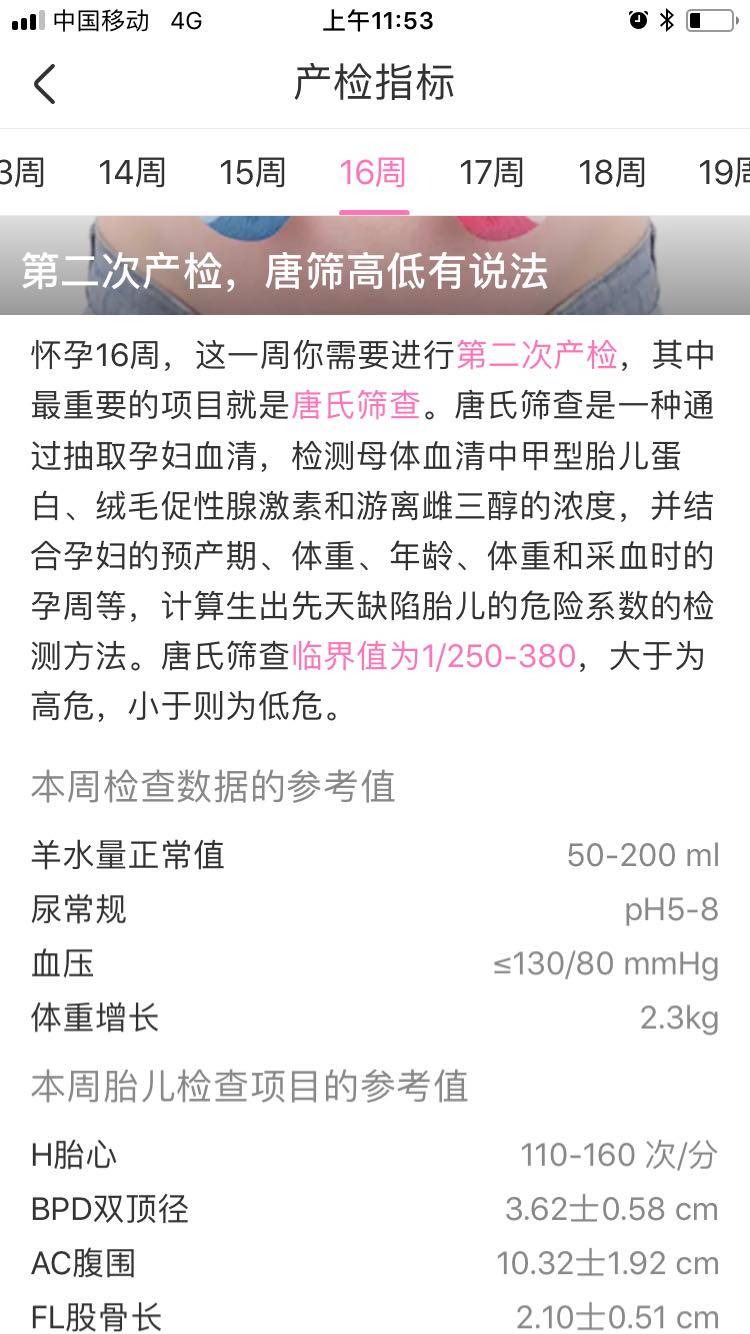Screen dimensions: 750x1334
Task: Switch to the 14周 tab
Action: 132,172
